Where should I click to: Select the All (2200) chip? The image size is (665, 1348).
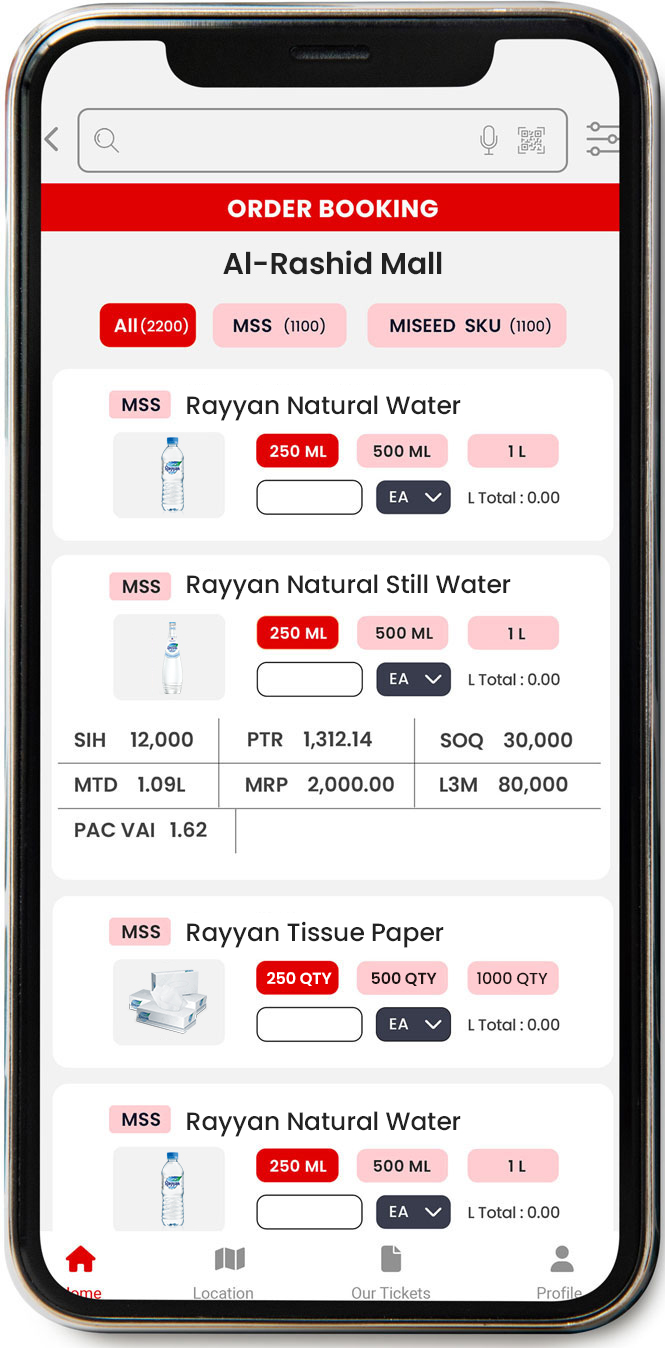pos(147,326)
